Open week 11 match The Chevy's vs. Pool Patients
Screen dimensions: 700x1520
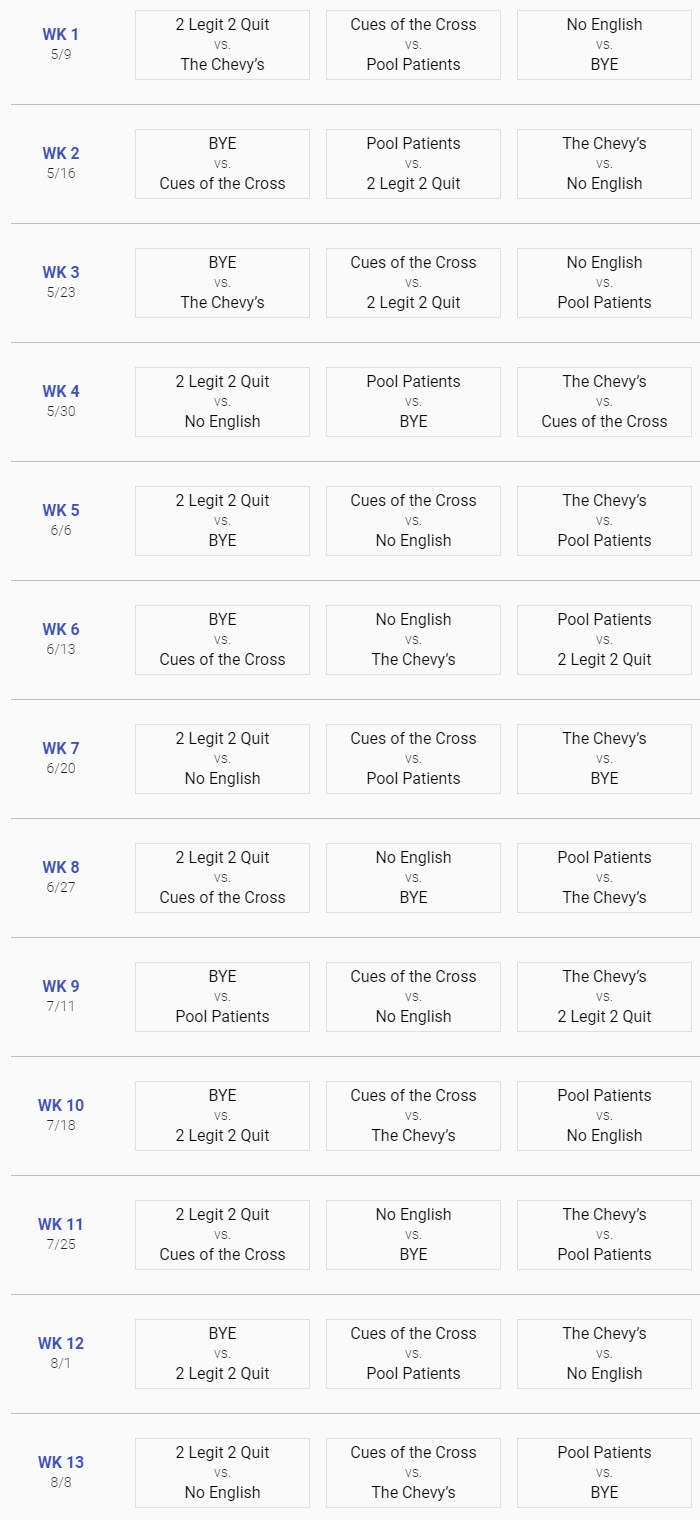(x=604, y=1235)
